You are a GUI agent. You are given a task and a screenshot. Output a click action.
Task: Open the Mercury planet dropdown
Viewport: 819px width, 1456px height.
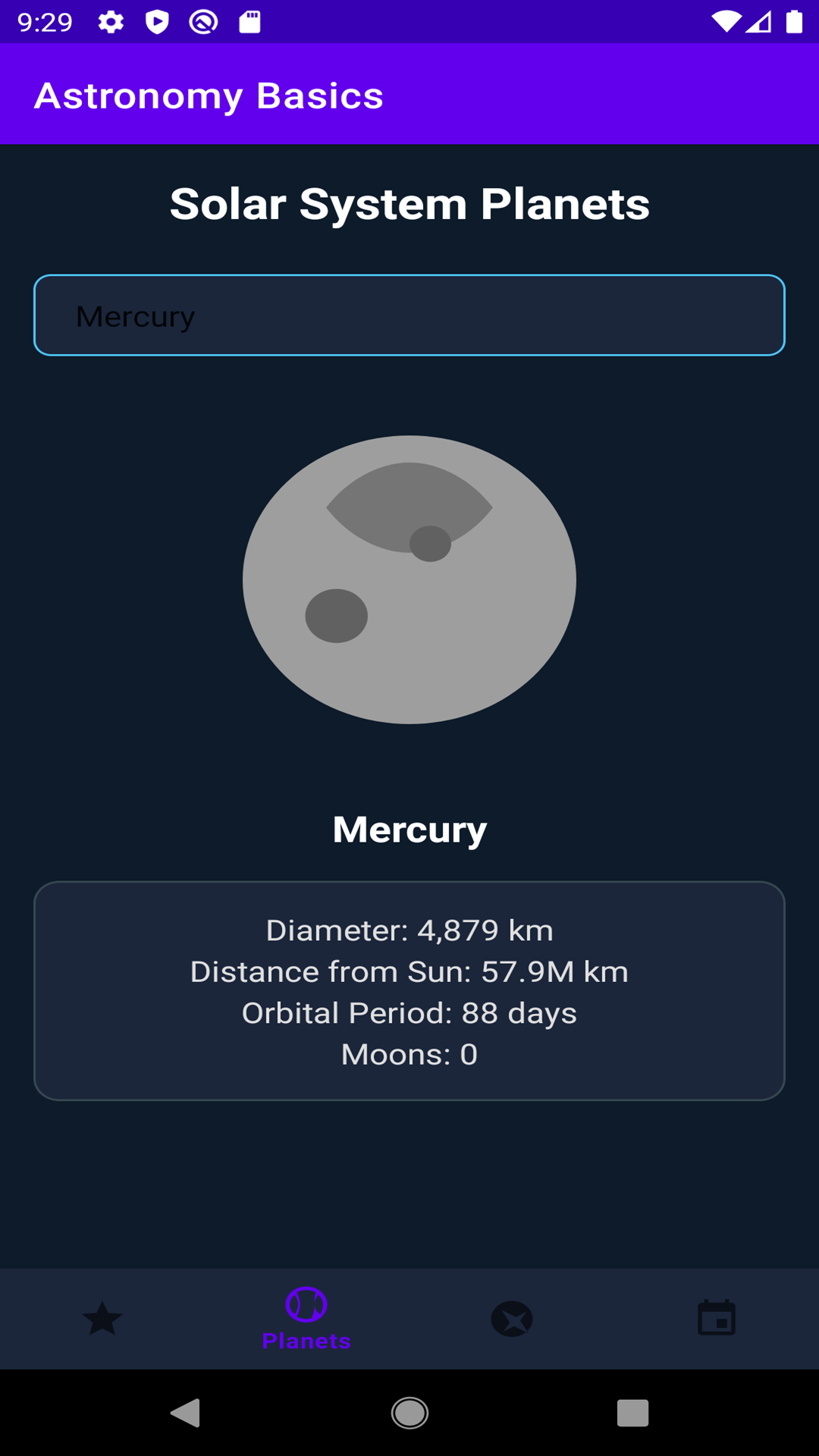tap(409, 315)
